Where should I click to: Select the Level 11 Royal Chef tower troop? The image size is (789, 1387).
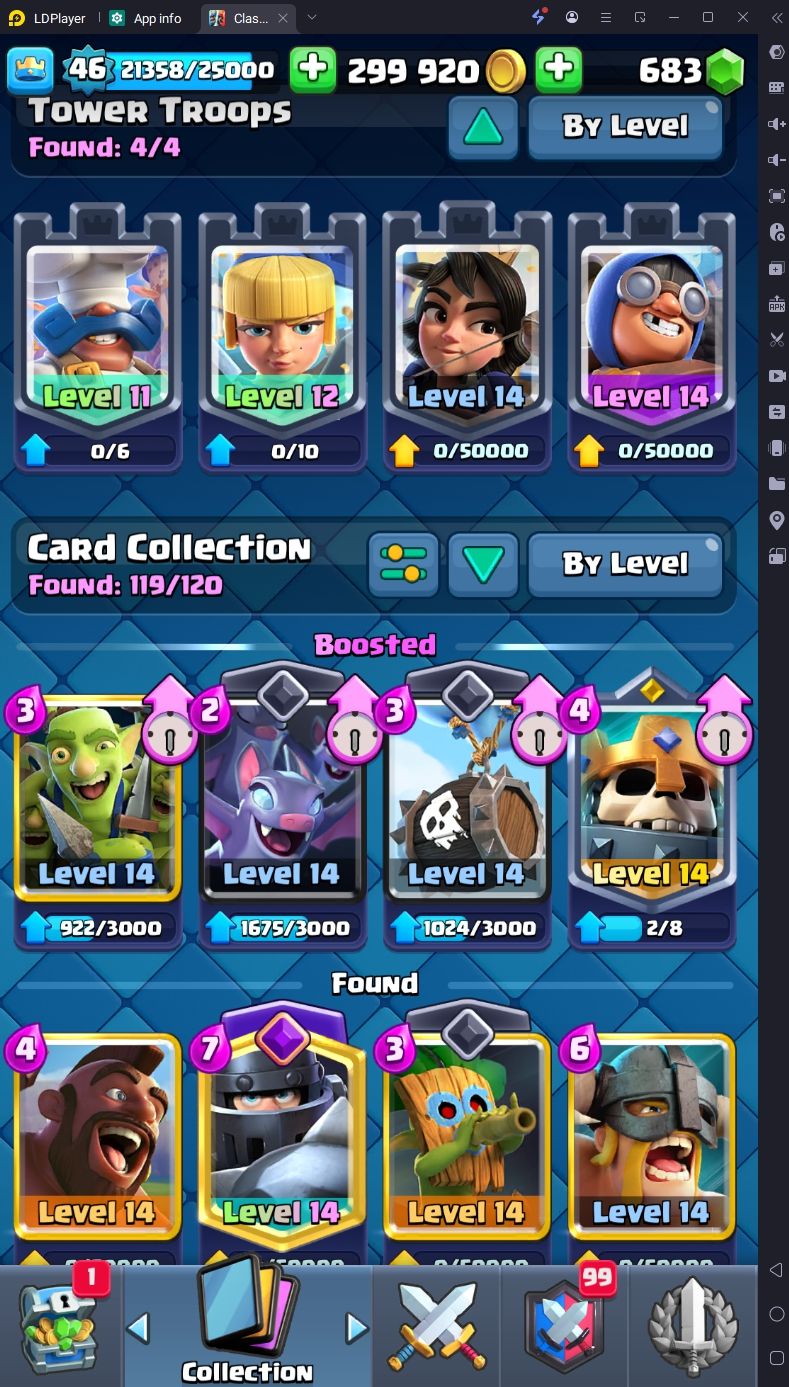(98, 337)
